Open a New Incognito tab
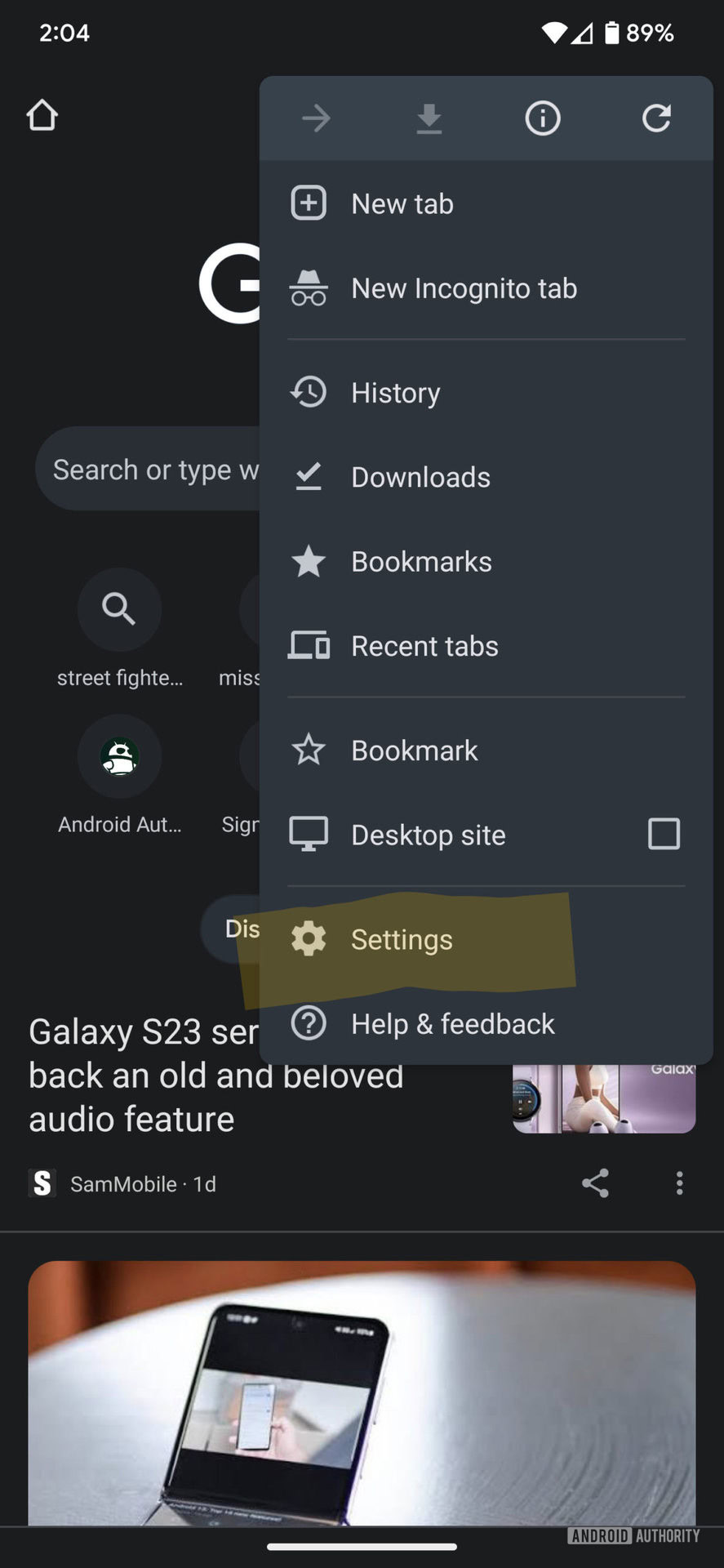Screen dimensions: 724x1568 [x=463, y=288]
